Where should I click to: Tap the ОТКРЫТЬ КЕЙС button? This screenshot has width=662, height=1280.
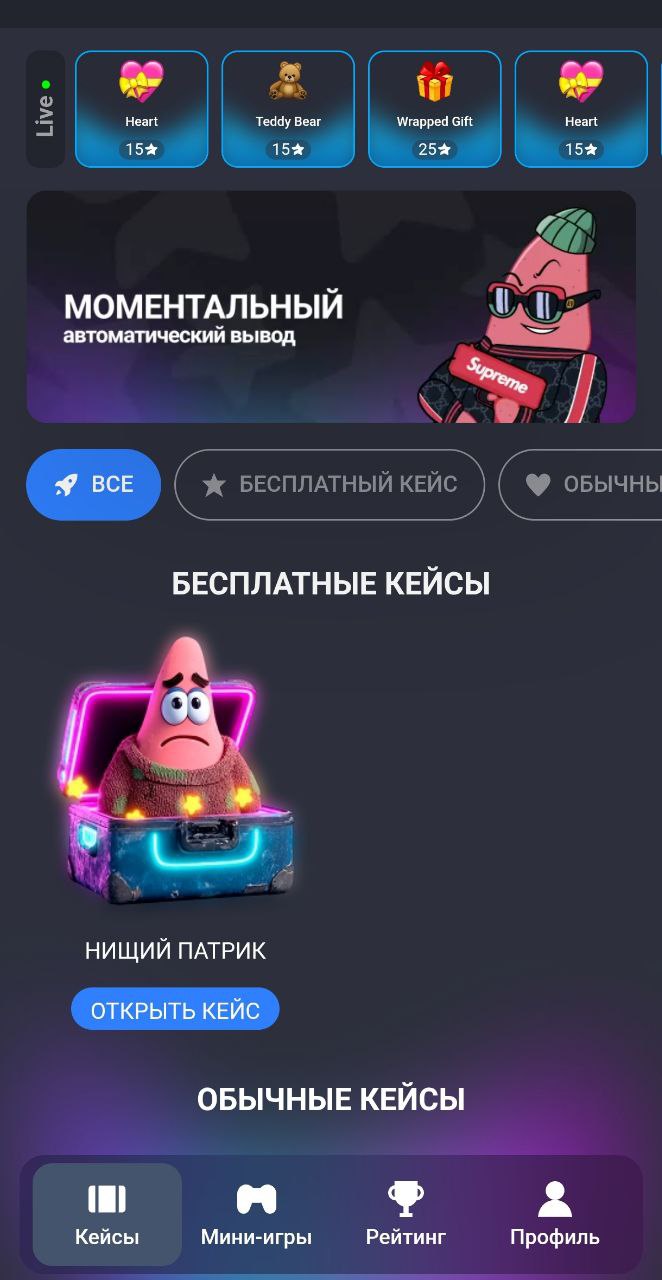[x=175, y=1010]
